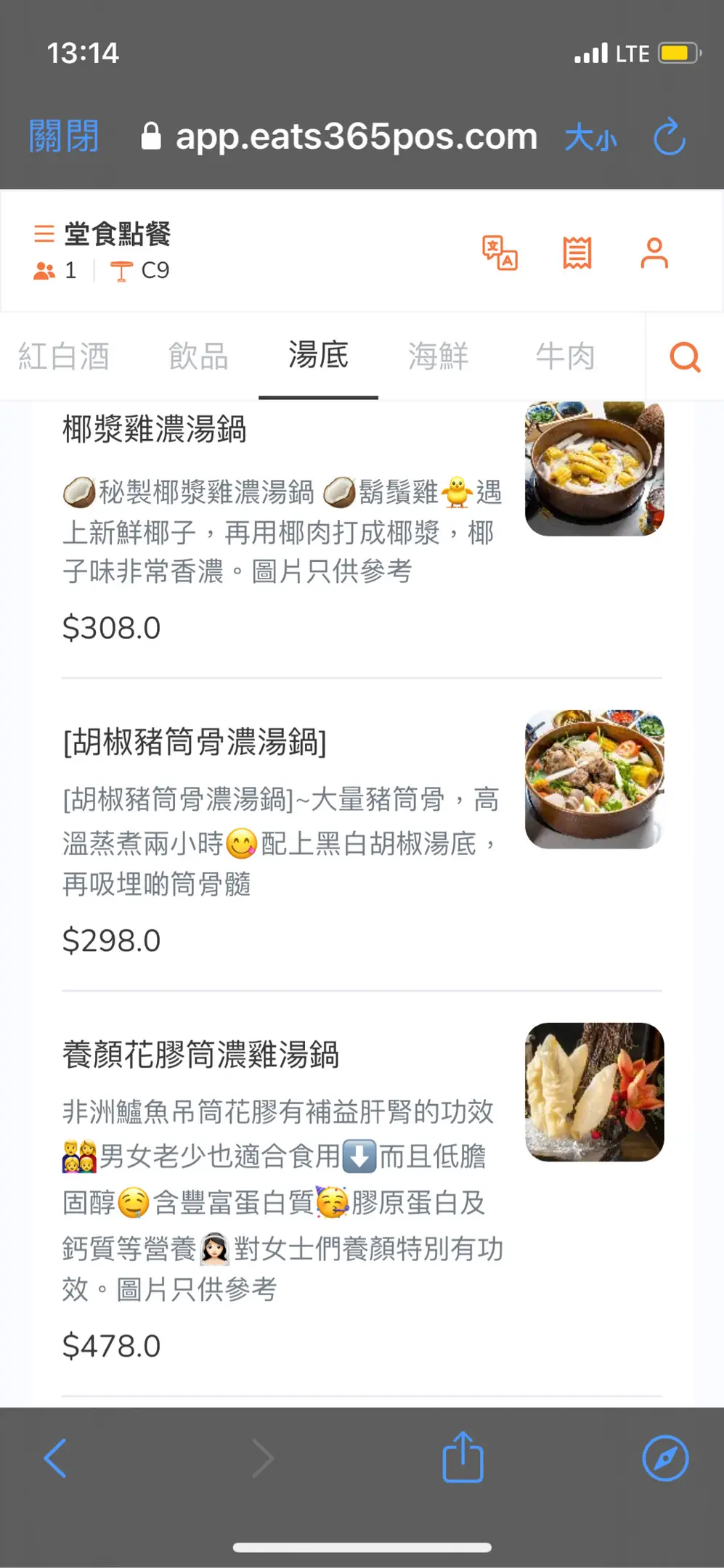Reload the eats365pos page
Screen dimensions: 724x1568
click(x=669, y=136)
